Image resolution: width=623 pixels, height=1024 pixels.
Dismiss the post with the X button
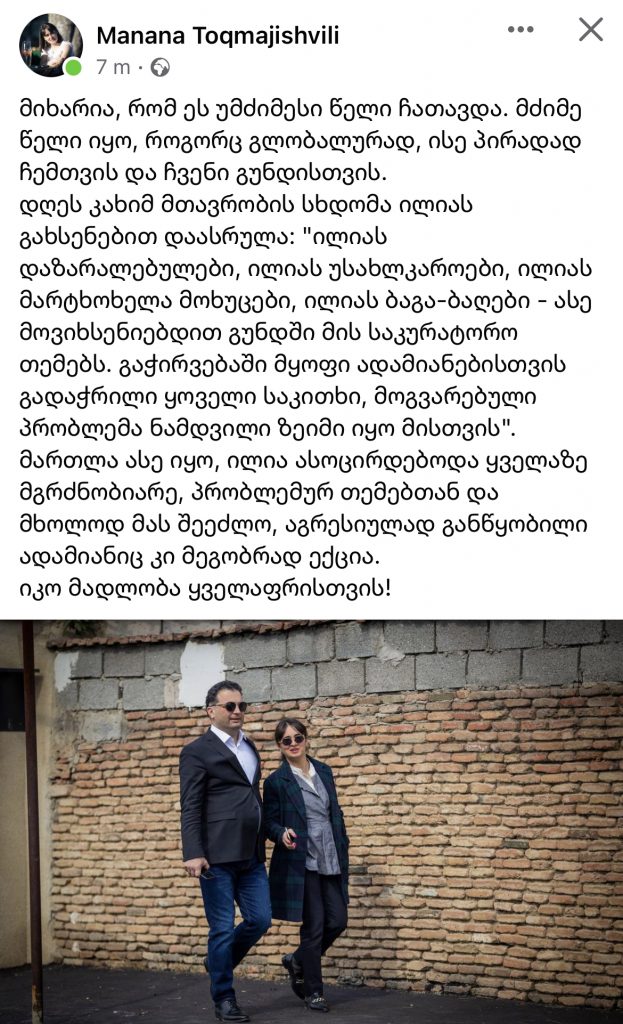click(591, 30)
